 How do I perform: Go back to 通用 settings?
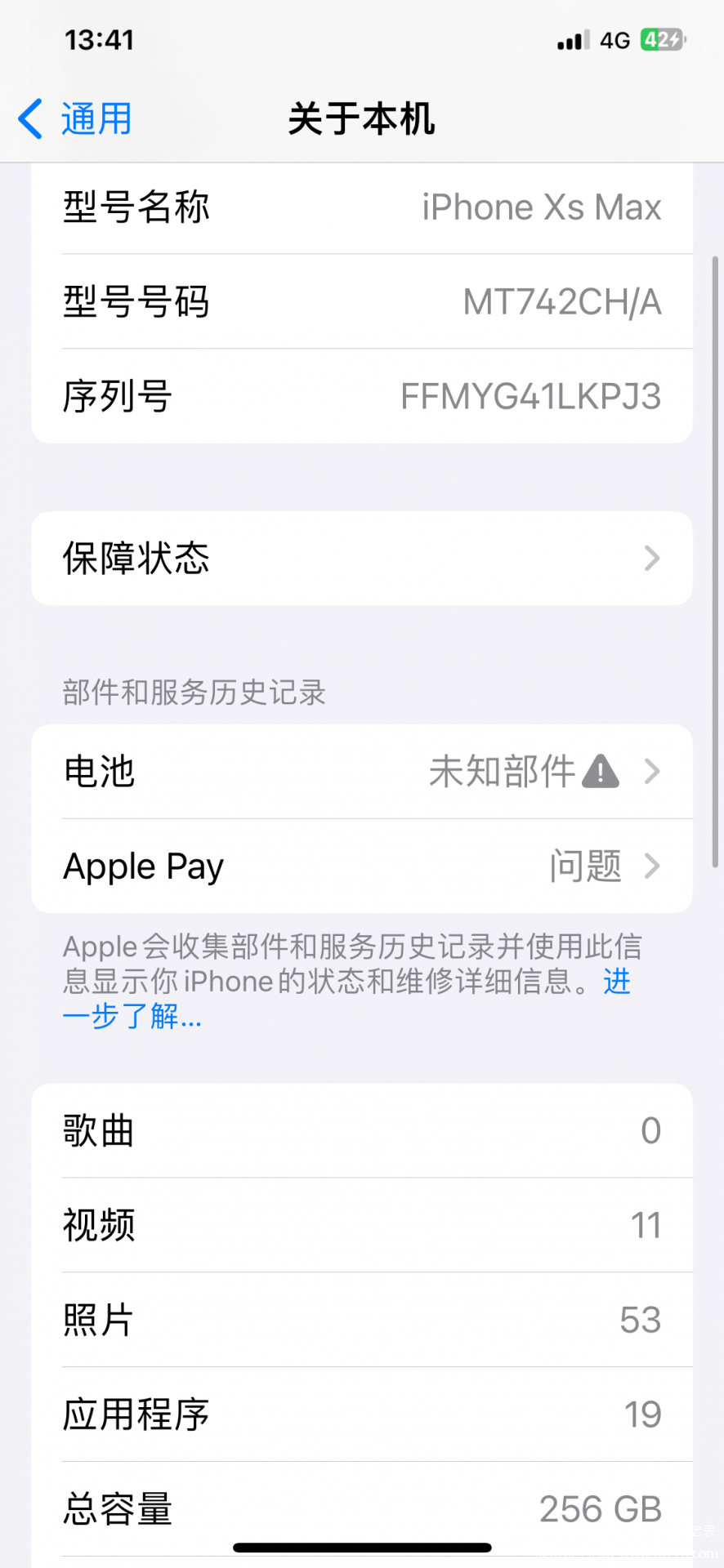75,119
